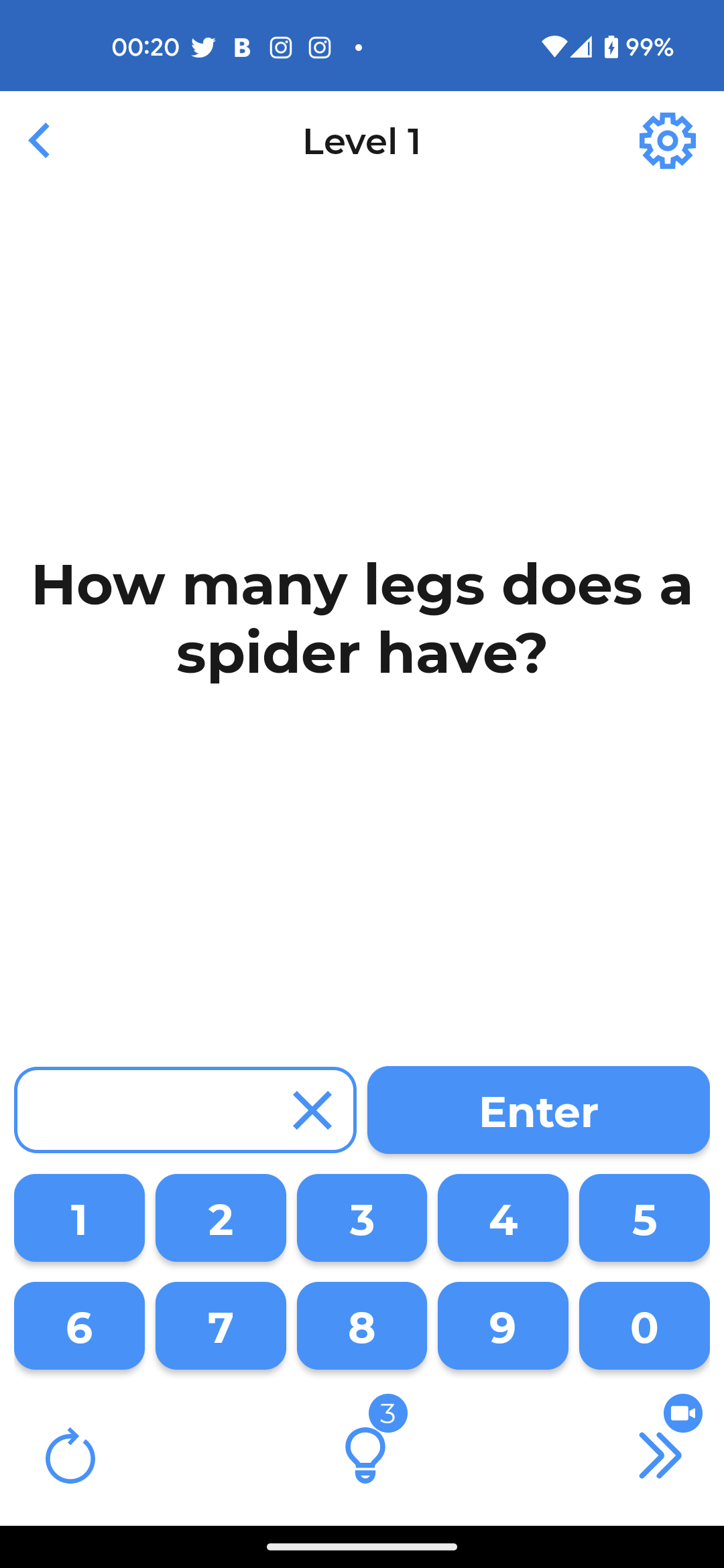Enter digit 1 on the keypad
Screen dimensions: 724x1568
click(x=79, y=1218)
